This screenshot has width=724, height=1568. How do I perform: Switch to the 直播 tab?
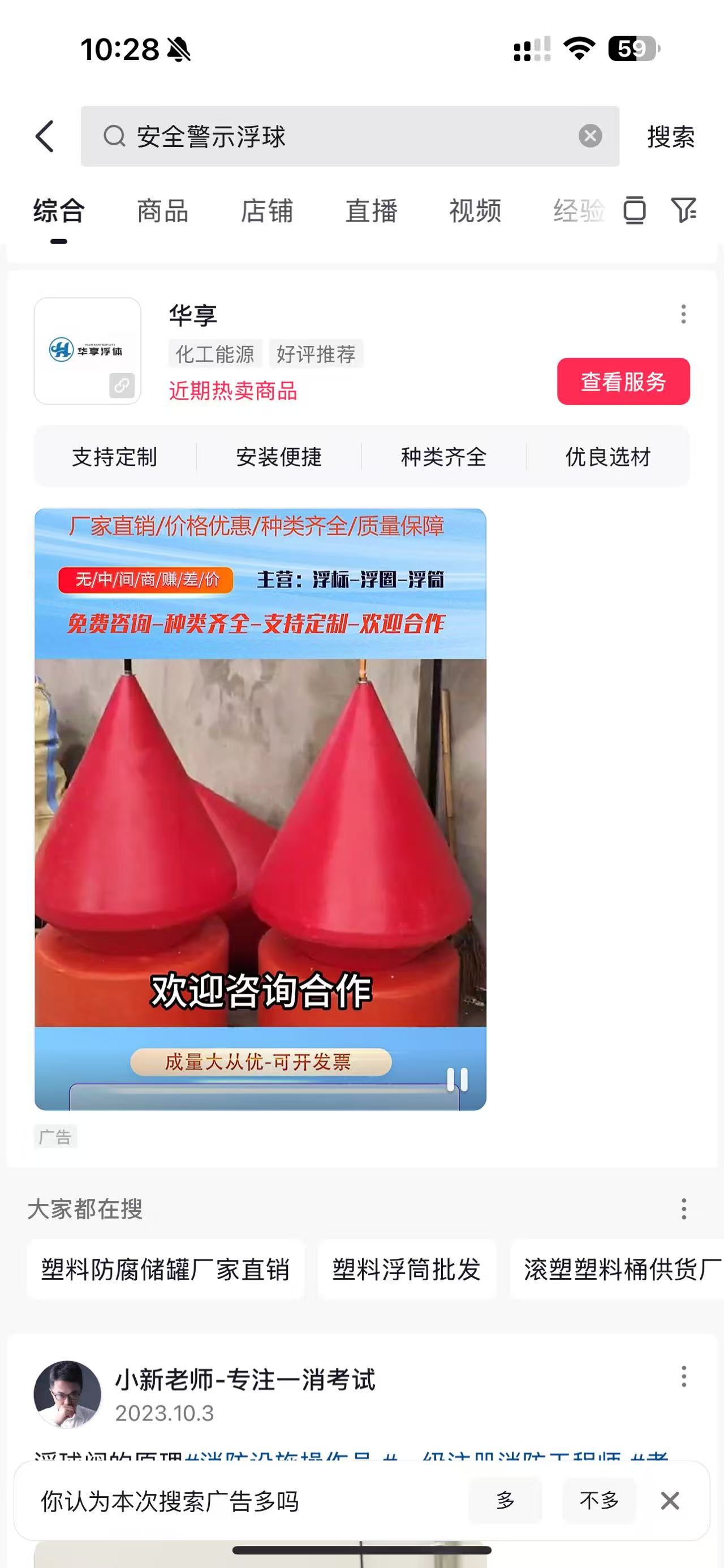371,211
